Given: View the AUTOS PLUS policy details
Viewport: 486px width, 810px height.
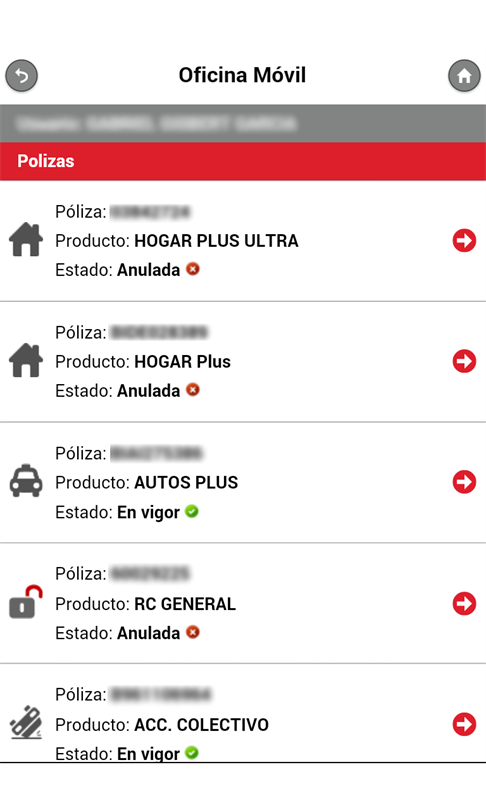Looking at the screenshot, I should click(x=243, y=482).
